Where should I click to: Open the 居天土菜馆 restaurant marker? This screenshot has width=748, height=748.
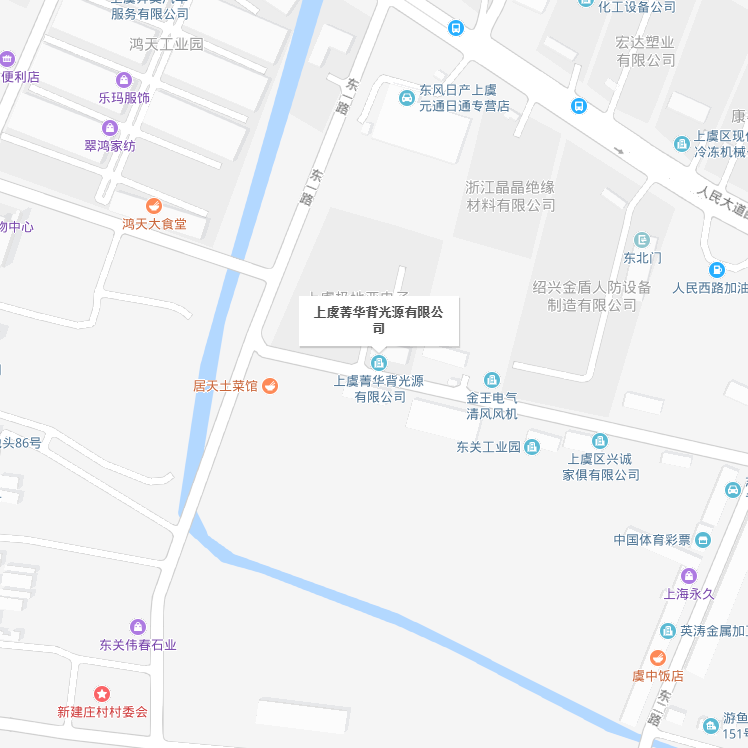(x=269, y=386)
